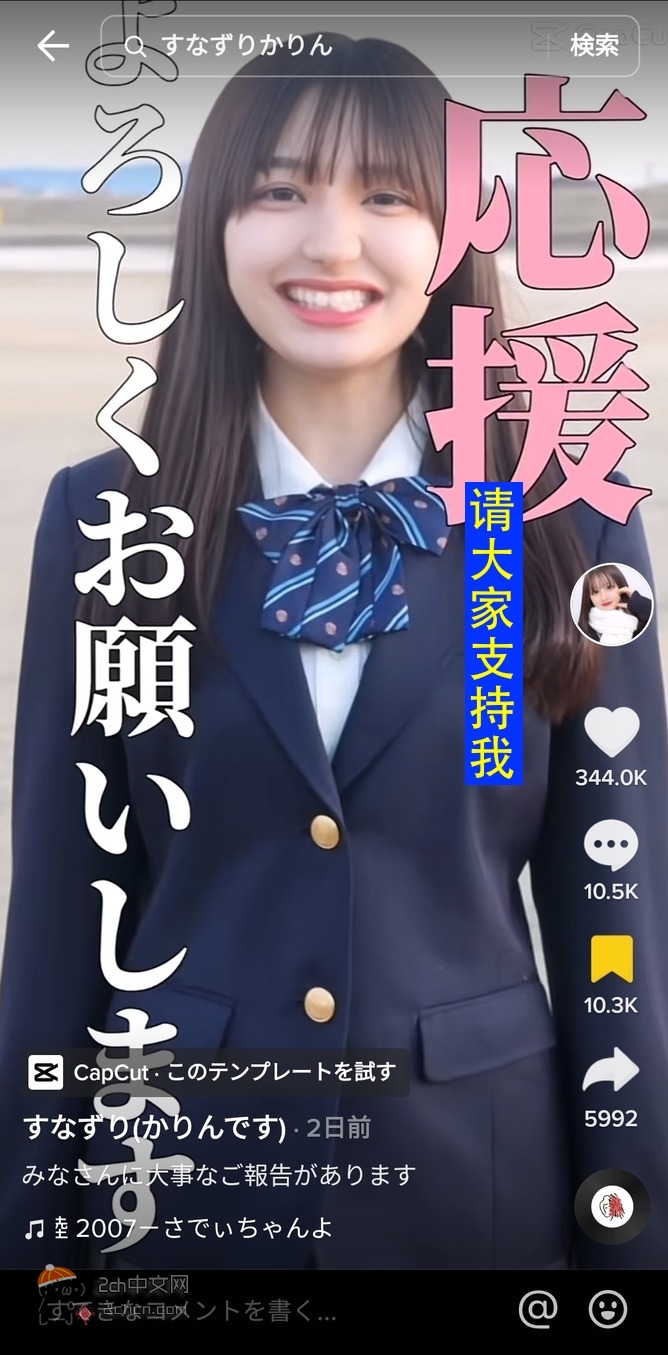Open the creator's profile avatar
Screen dimensions: 668x1355
pyautogui.click(x=611, y=604)
